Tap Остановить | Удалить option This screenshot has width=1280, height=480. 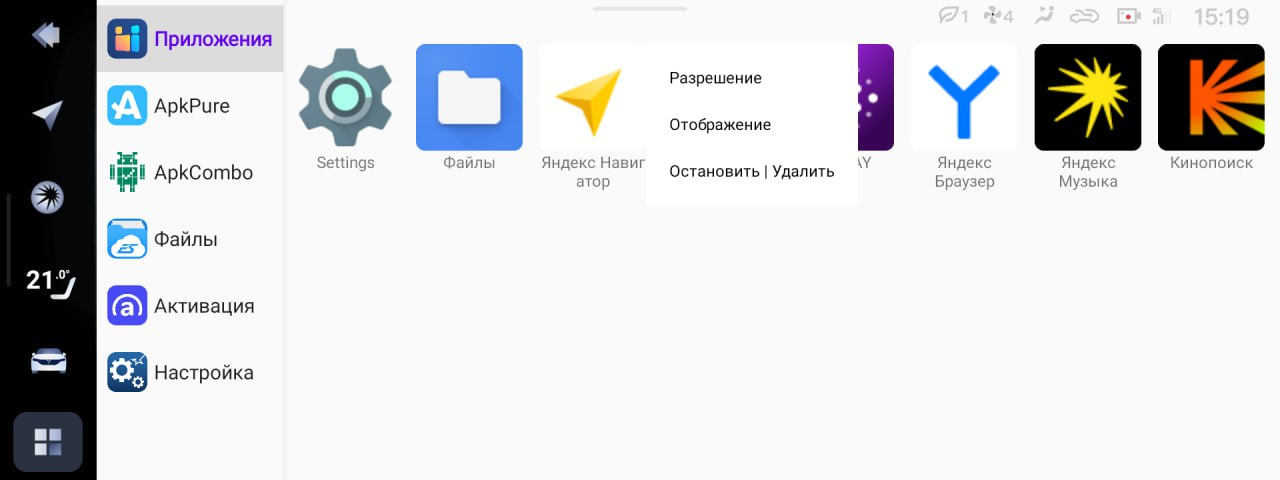751,171
